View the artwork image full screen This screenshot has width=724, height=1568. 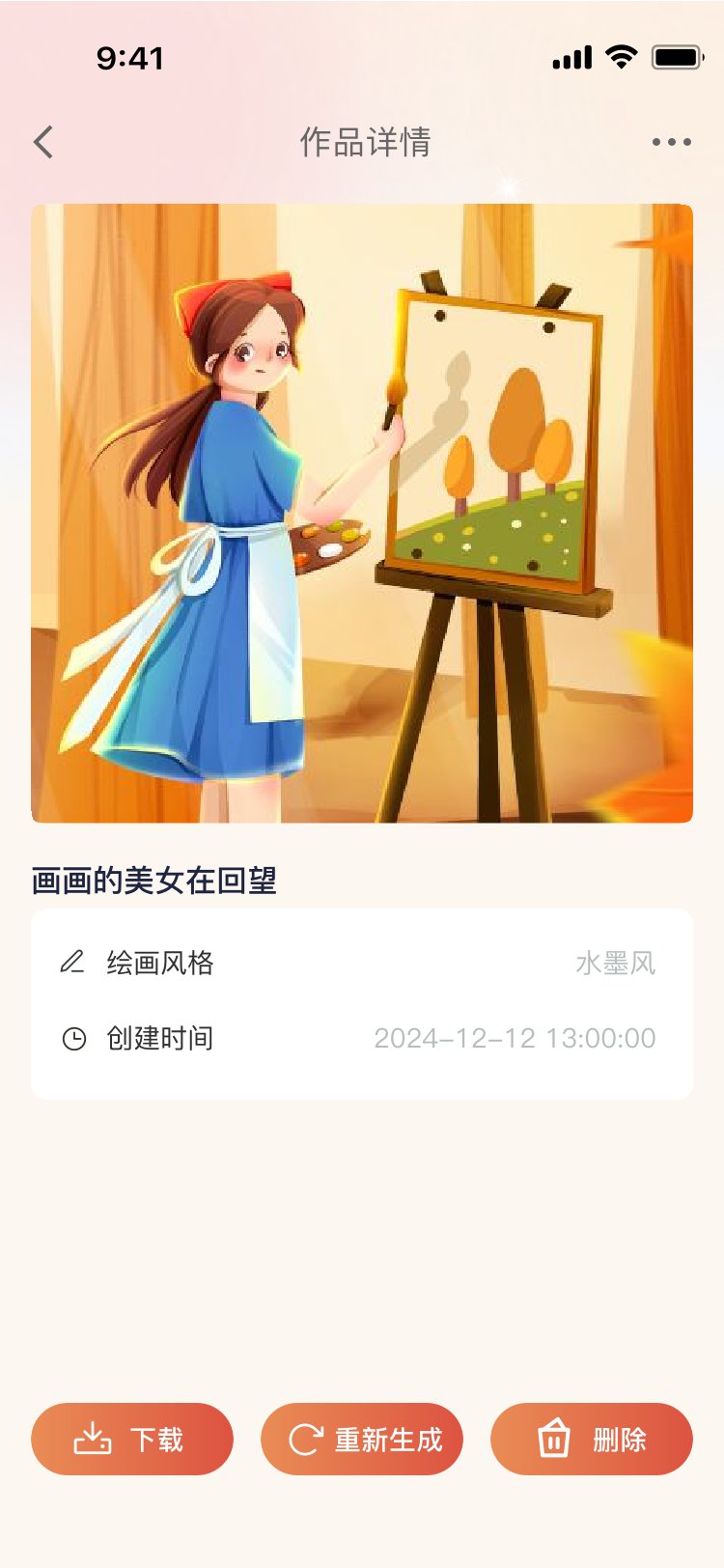[x=362, y=513]
